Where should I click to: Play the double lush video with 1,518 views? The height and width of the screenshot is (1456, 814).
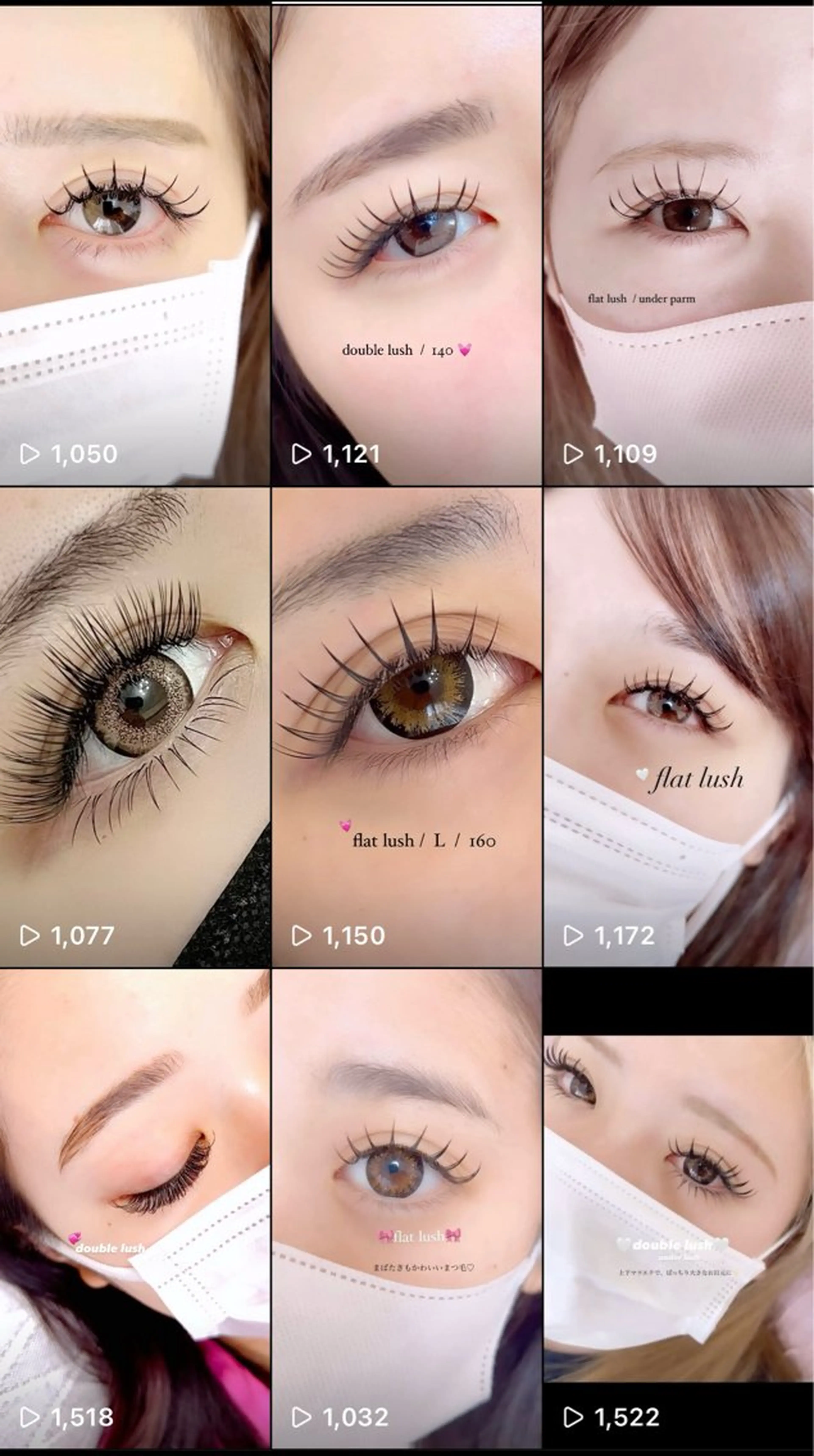[x=135, y=1210]
